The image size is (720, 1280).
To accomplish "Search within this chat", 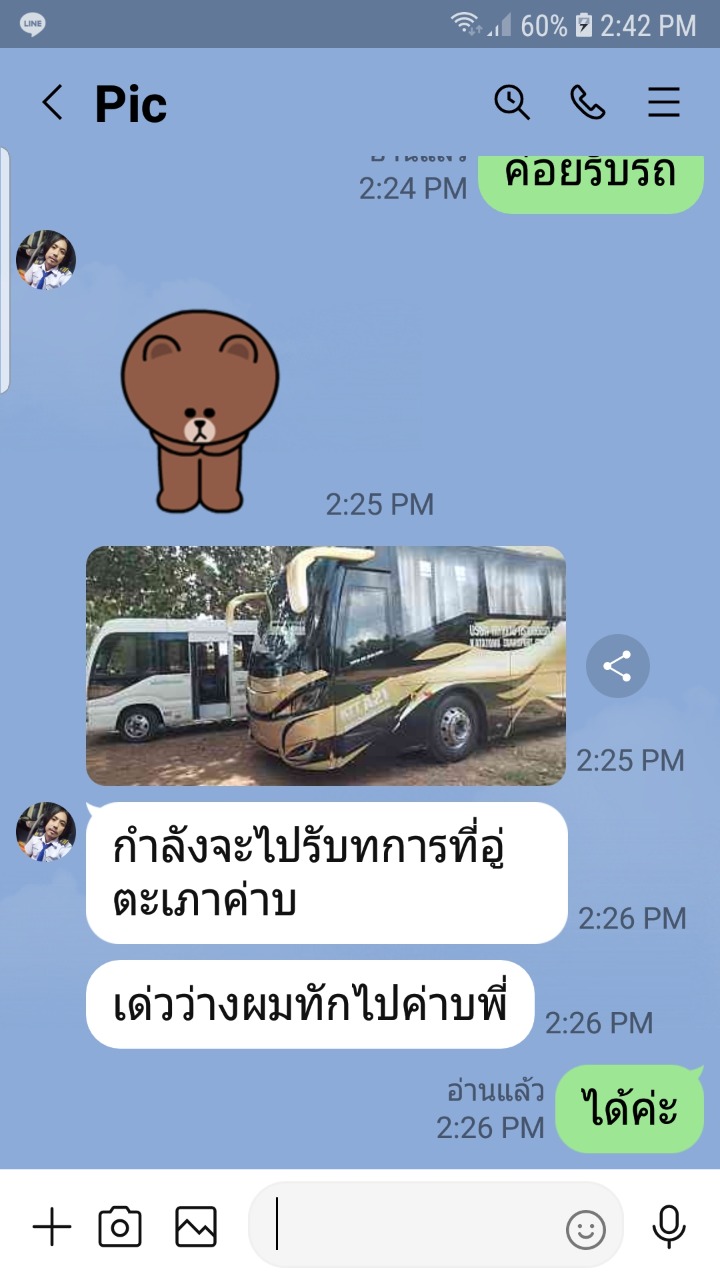I will click(x=512, y=102).
